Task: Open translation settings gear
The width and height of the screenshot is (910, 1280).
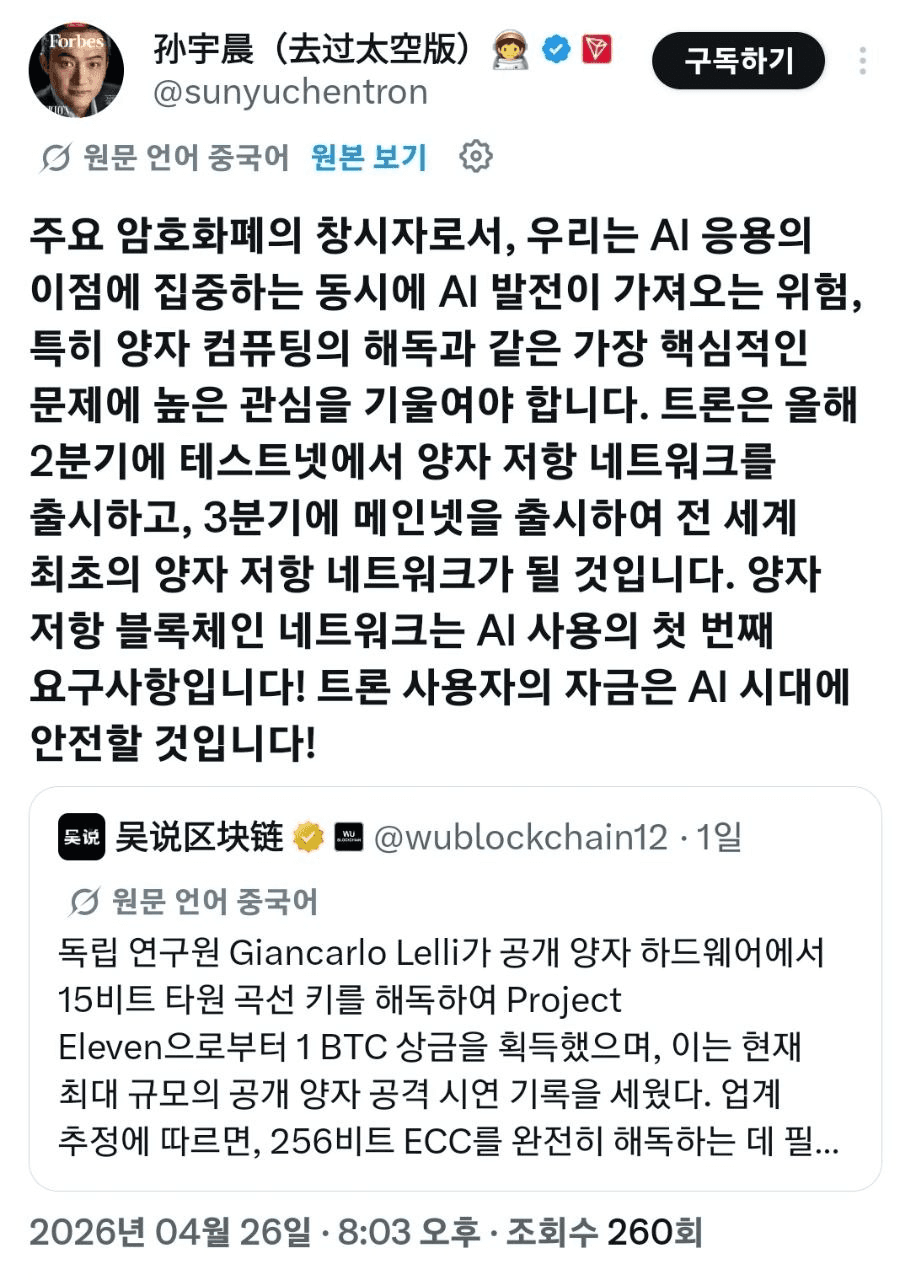Action: click(x=476, y=157)
